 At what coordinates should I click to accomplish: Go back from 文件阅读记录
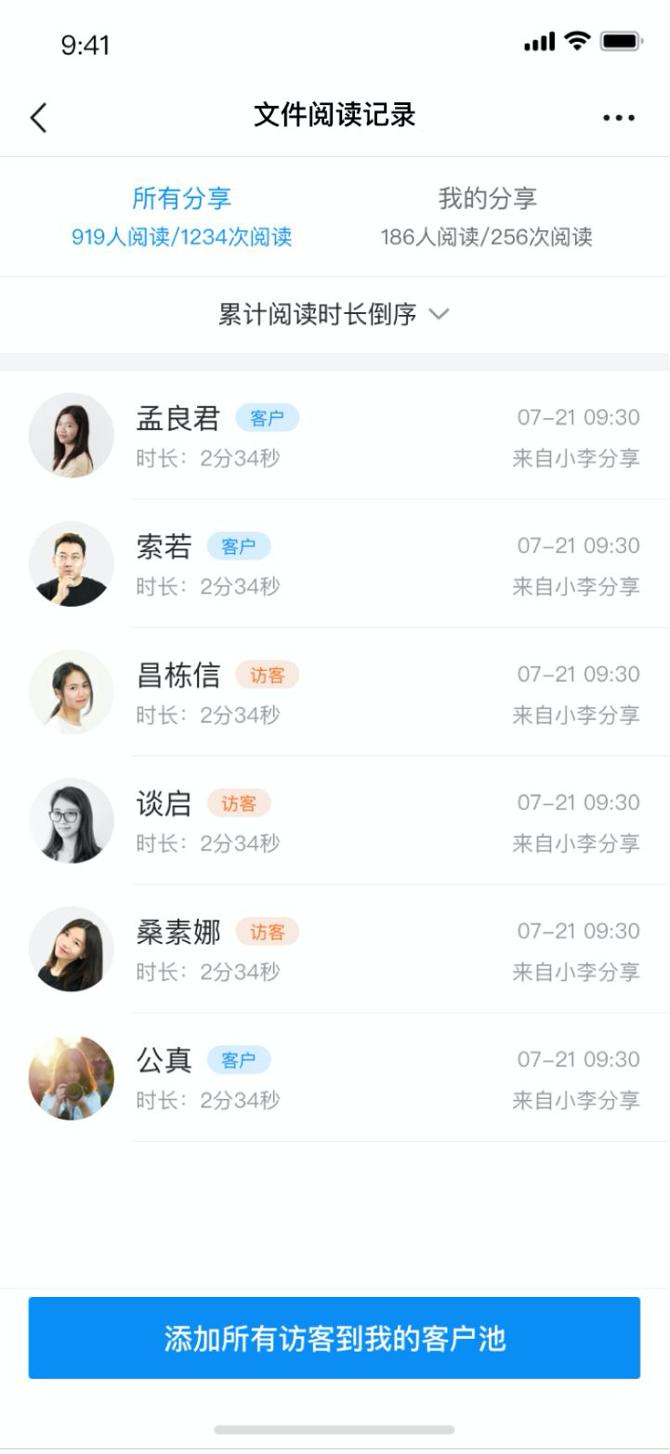point(38,118)
